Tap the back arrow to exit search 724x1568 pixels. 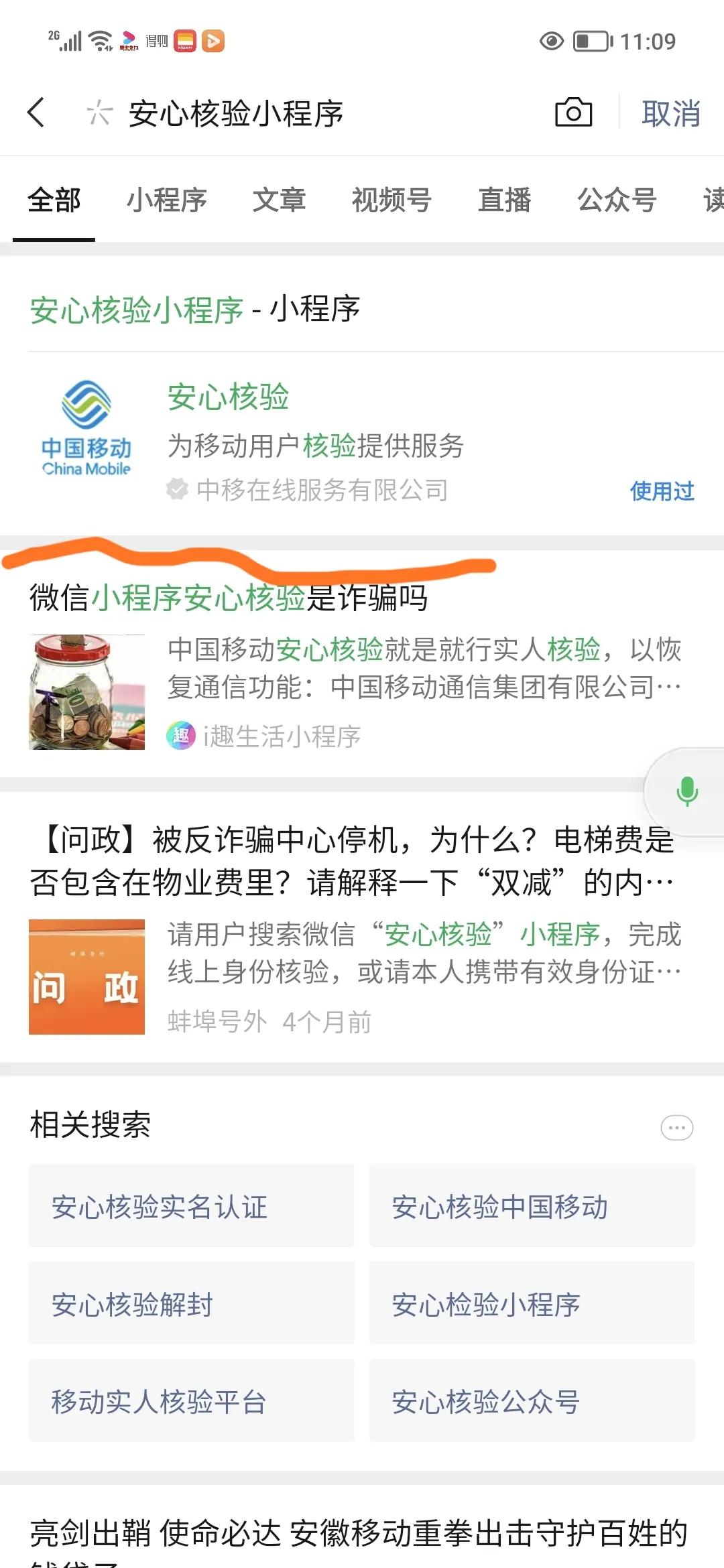pos(37,114)
